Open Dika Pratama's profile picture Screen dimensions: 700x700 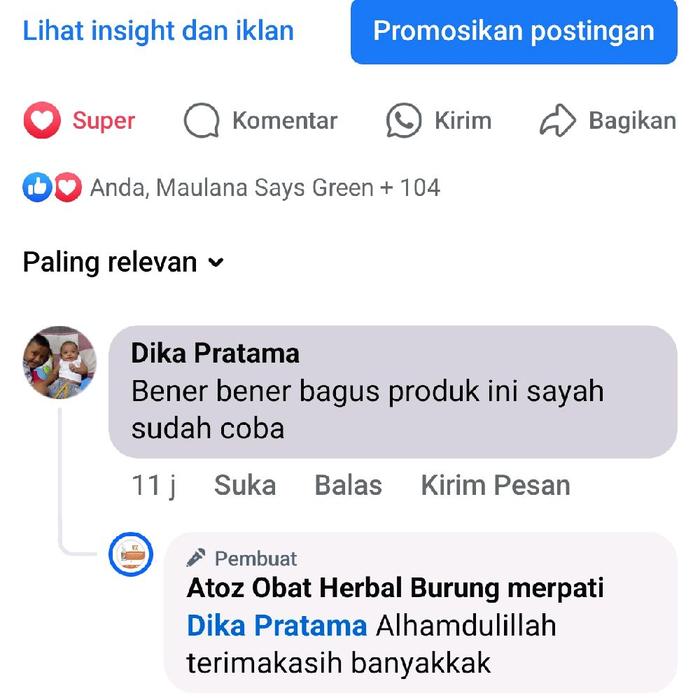point(59,362)
